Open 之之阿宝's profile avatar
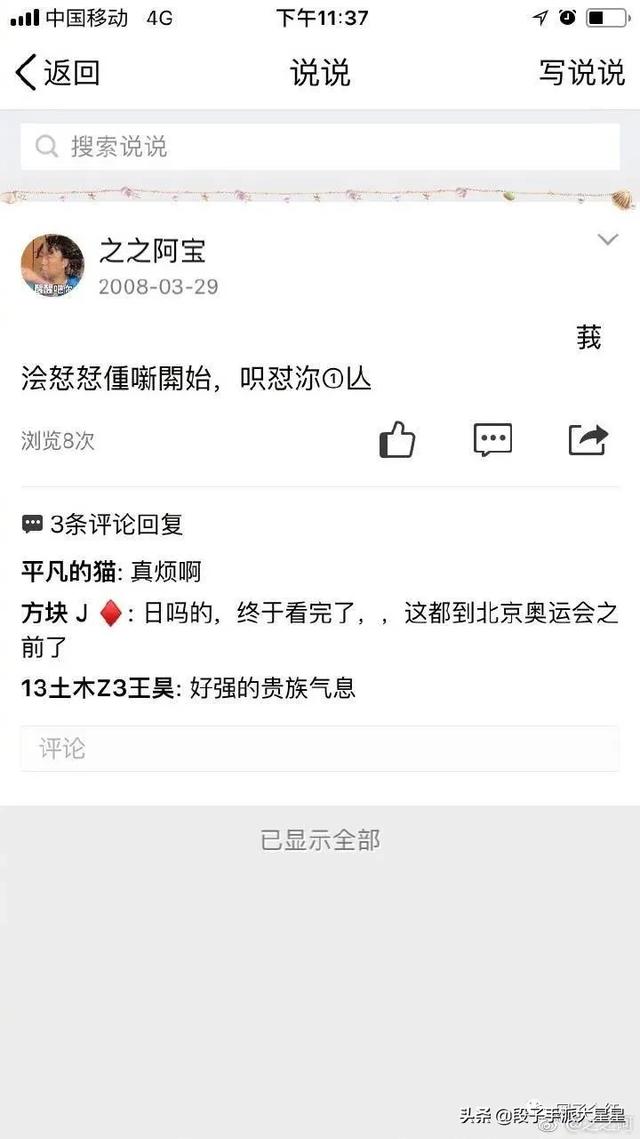Viewport: 640px width, 1139px height. (52, 265)
